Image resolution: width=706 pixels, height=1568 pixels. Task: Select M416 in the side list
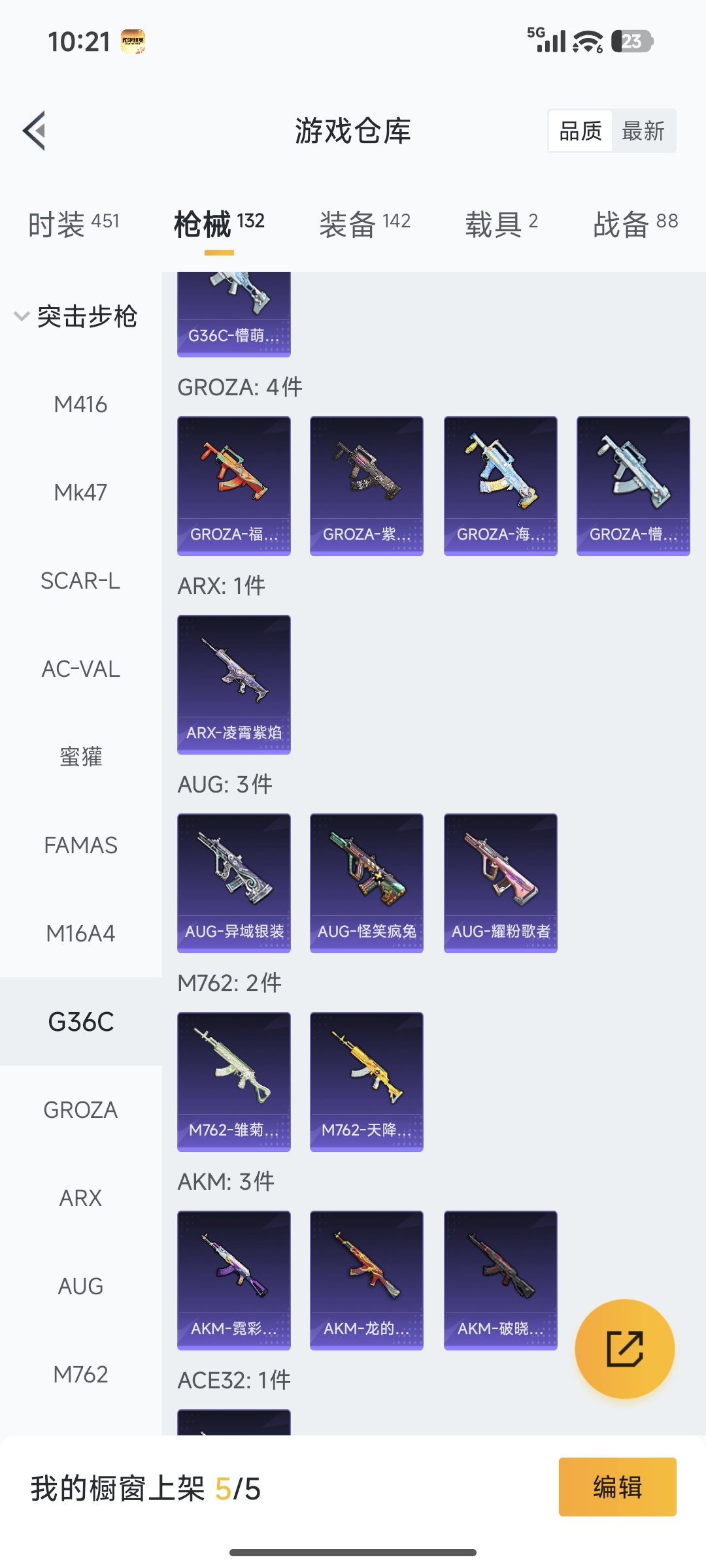tap(81, 404)
